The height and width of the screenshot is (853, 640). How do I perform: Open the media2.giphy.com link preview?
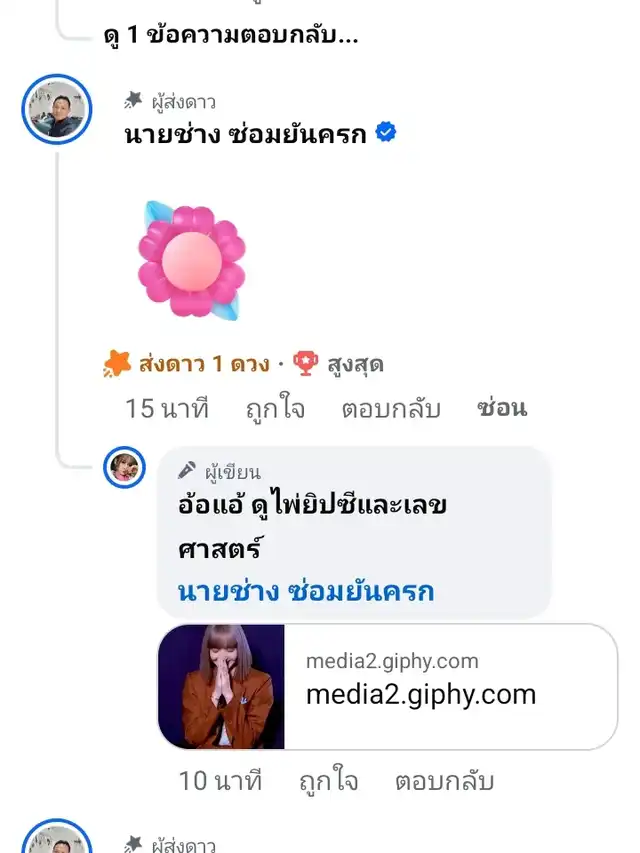point(388,687)
